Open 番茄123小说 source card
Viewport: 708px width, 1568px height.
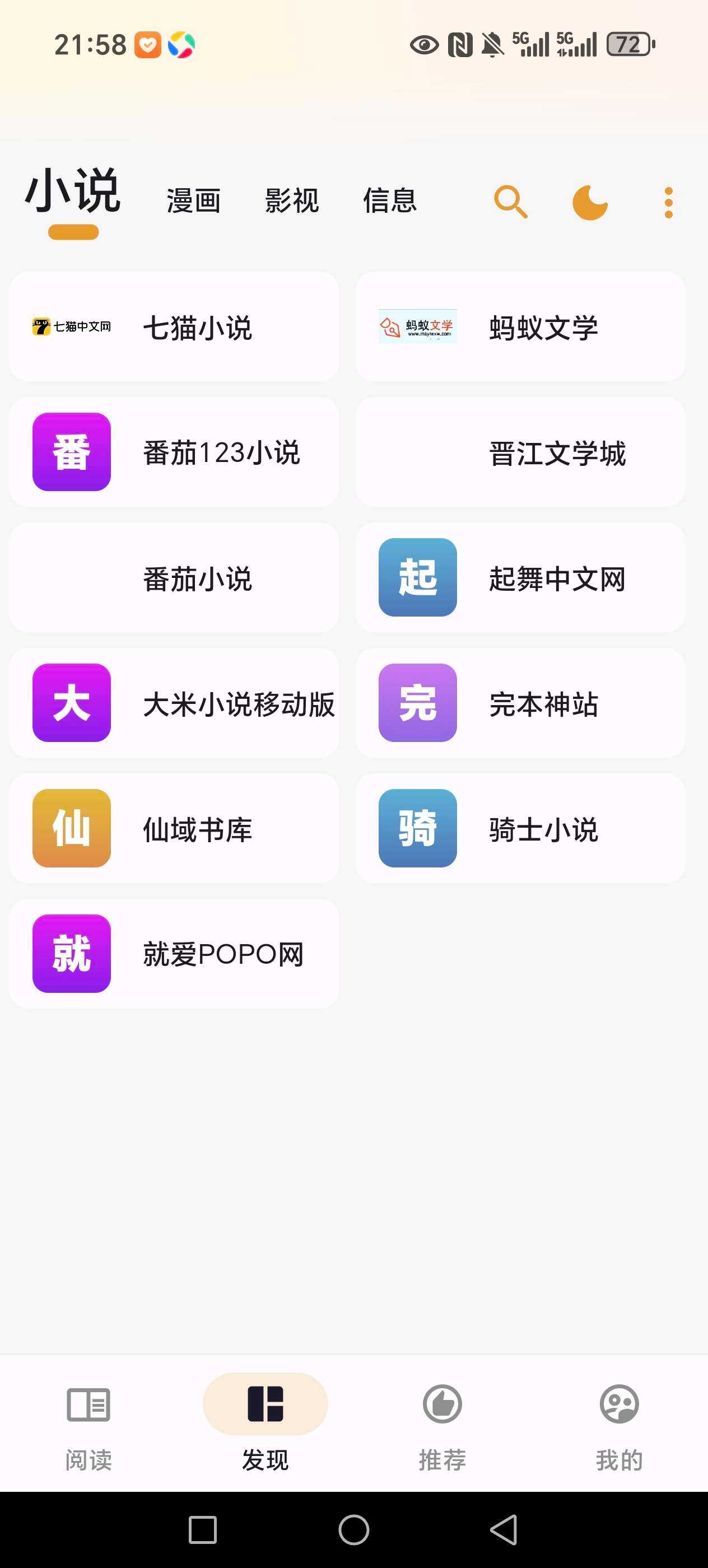point(174,452)
